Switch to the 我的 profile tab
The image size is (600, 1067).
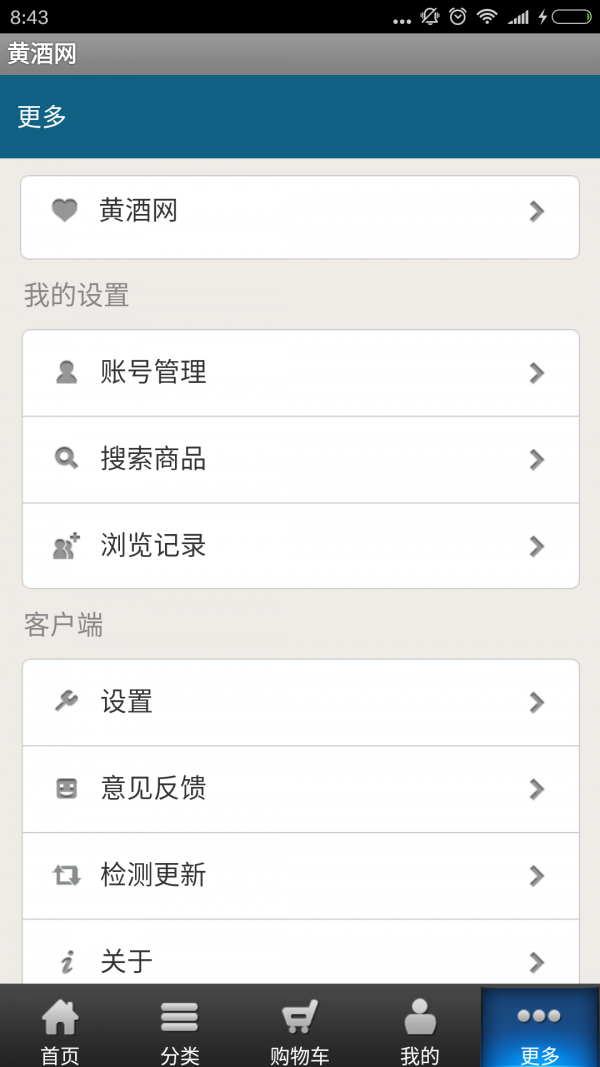[x=420, y=1028]
